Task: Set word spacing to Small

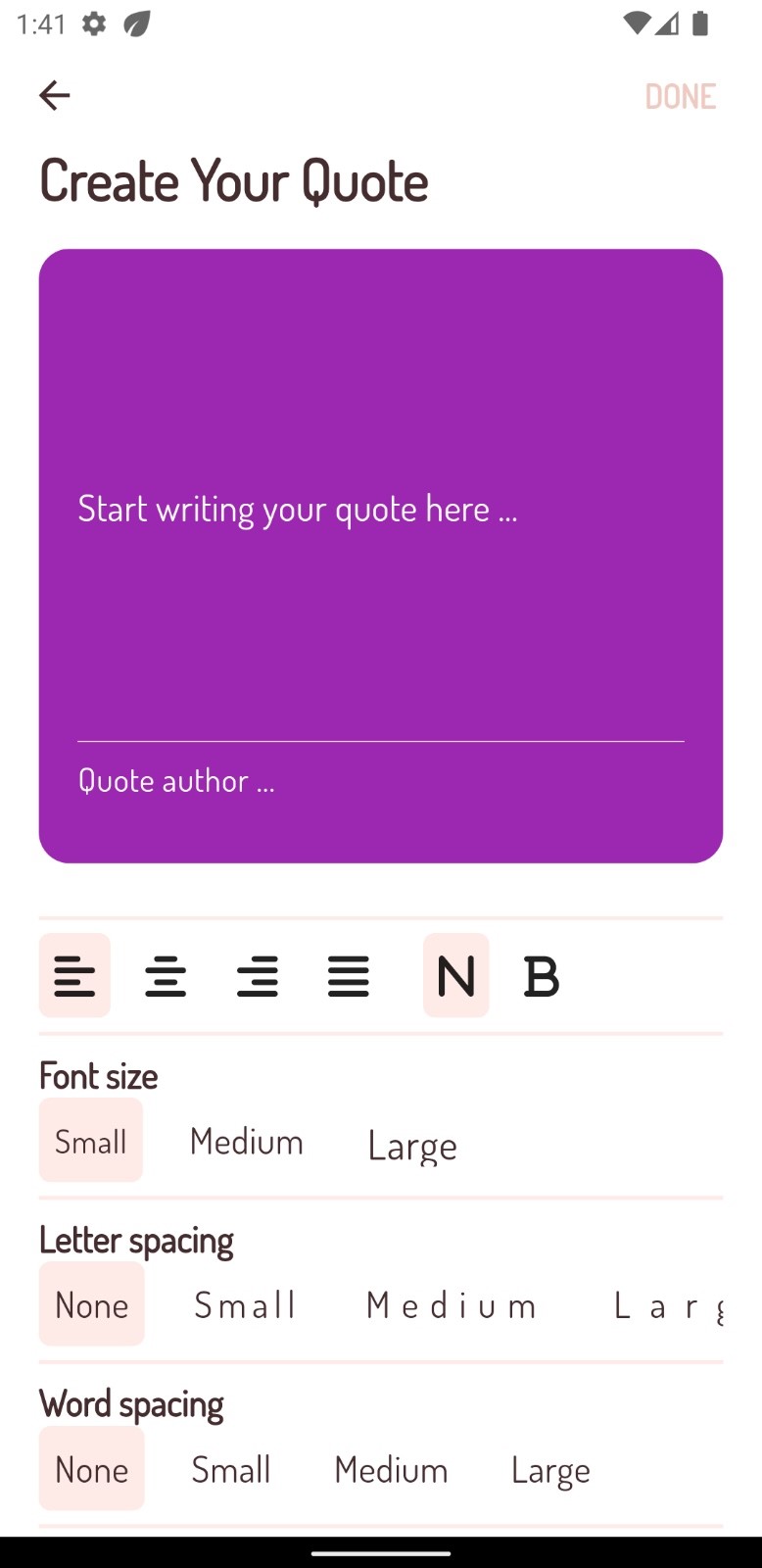Action: [x=231, y=1469]
